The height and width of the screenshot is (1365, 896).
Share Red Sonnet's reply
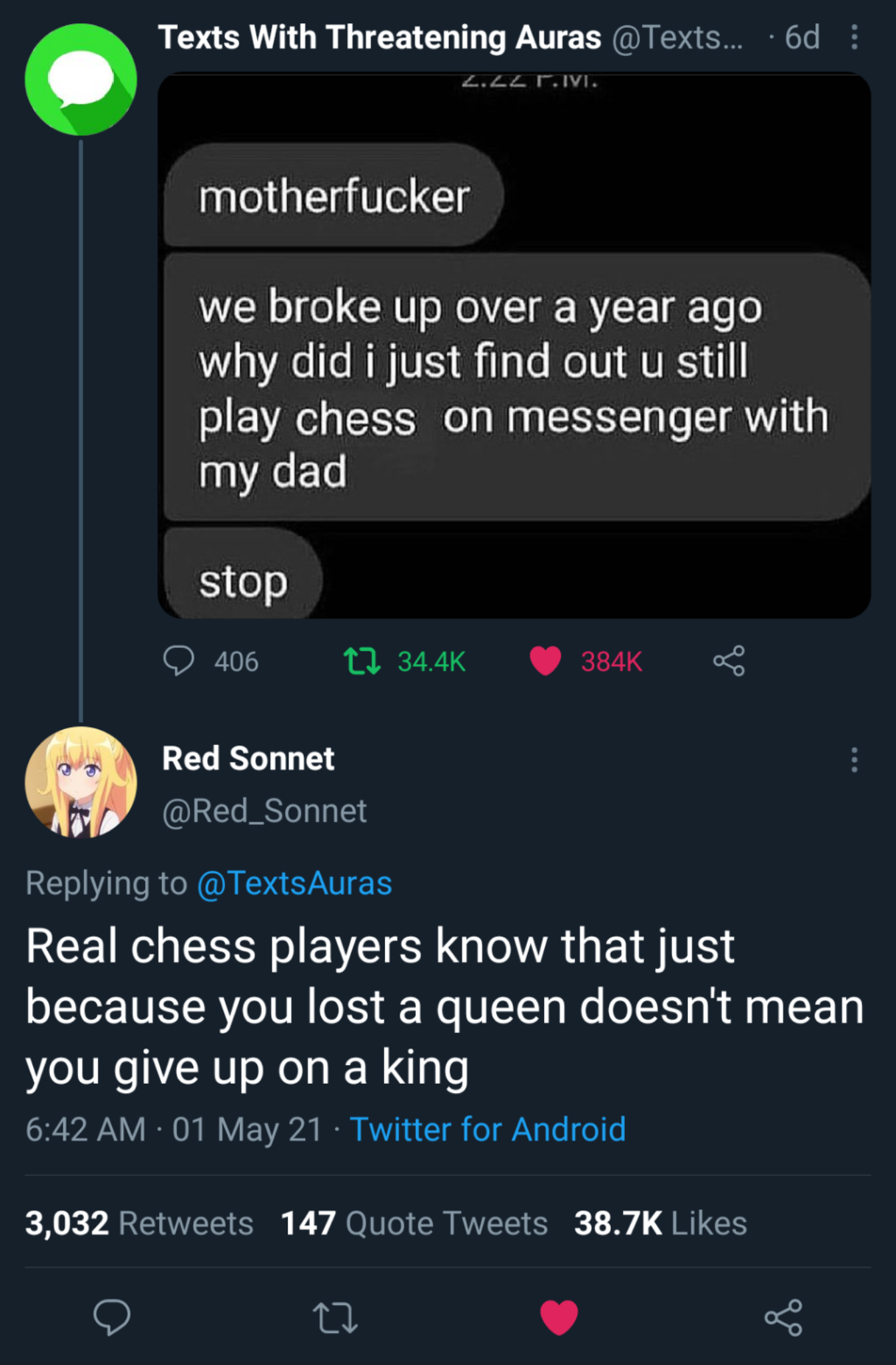click(783, 1318)
